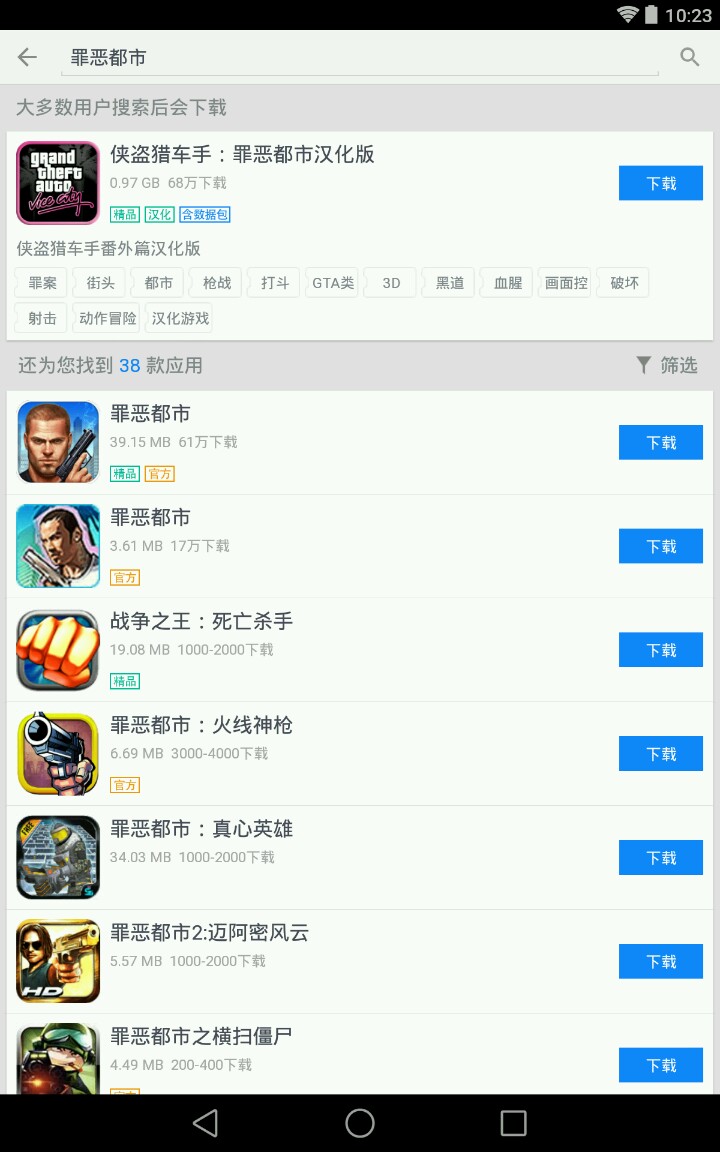Image resolution: width=720 pixels, height=1152 pixels.
Task: Tap the search magnifier icon
Action: (x=690, y=57)
